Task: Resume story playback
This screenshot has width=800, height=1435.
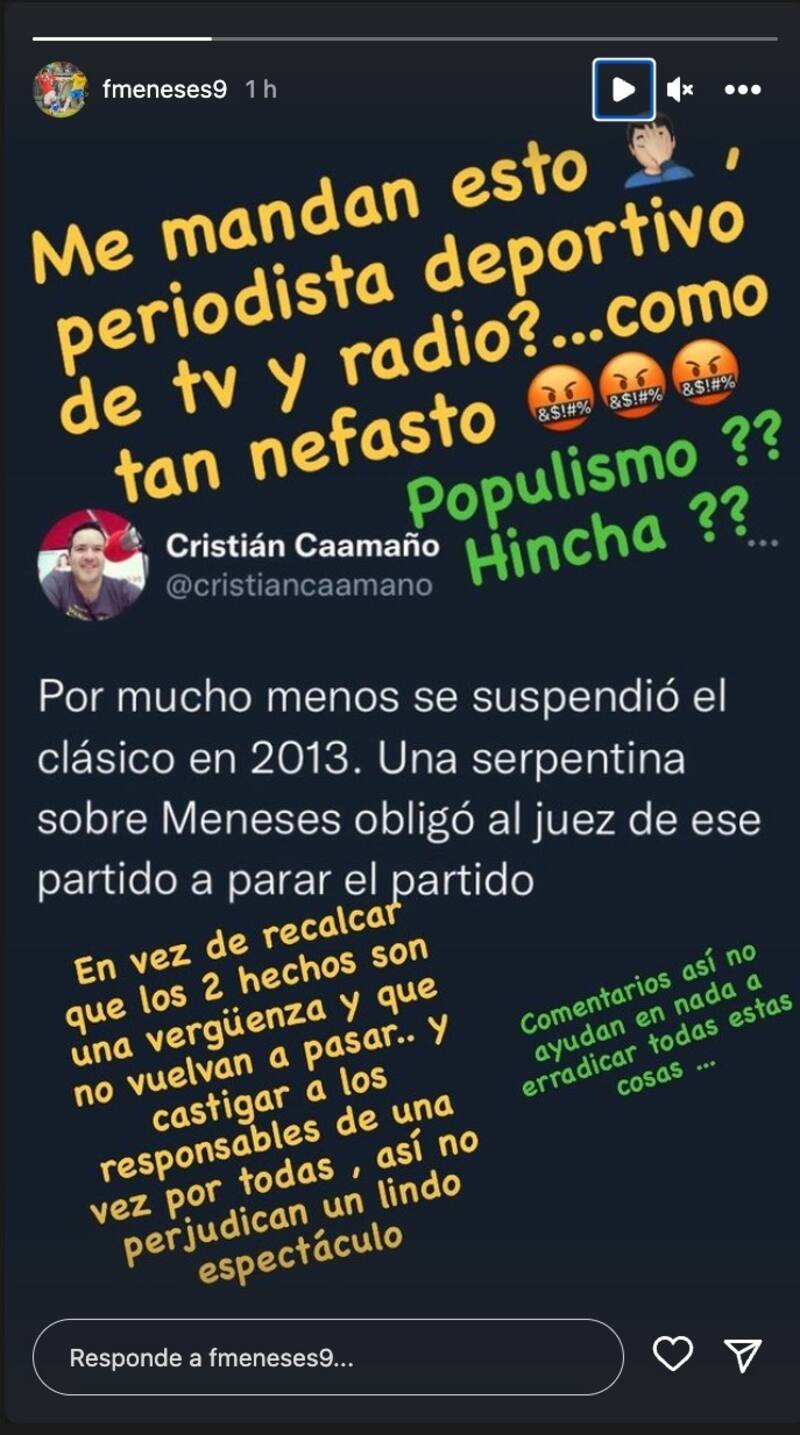Action: coord(624,90)
